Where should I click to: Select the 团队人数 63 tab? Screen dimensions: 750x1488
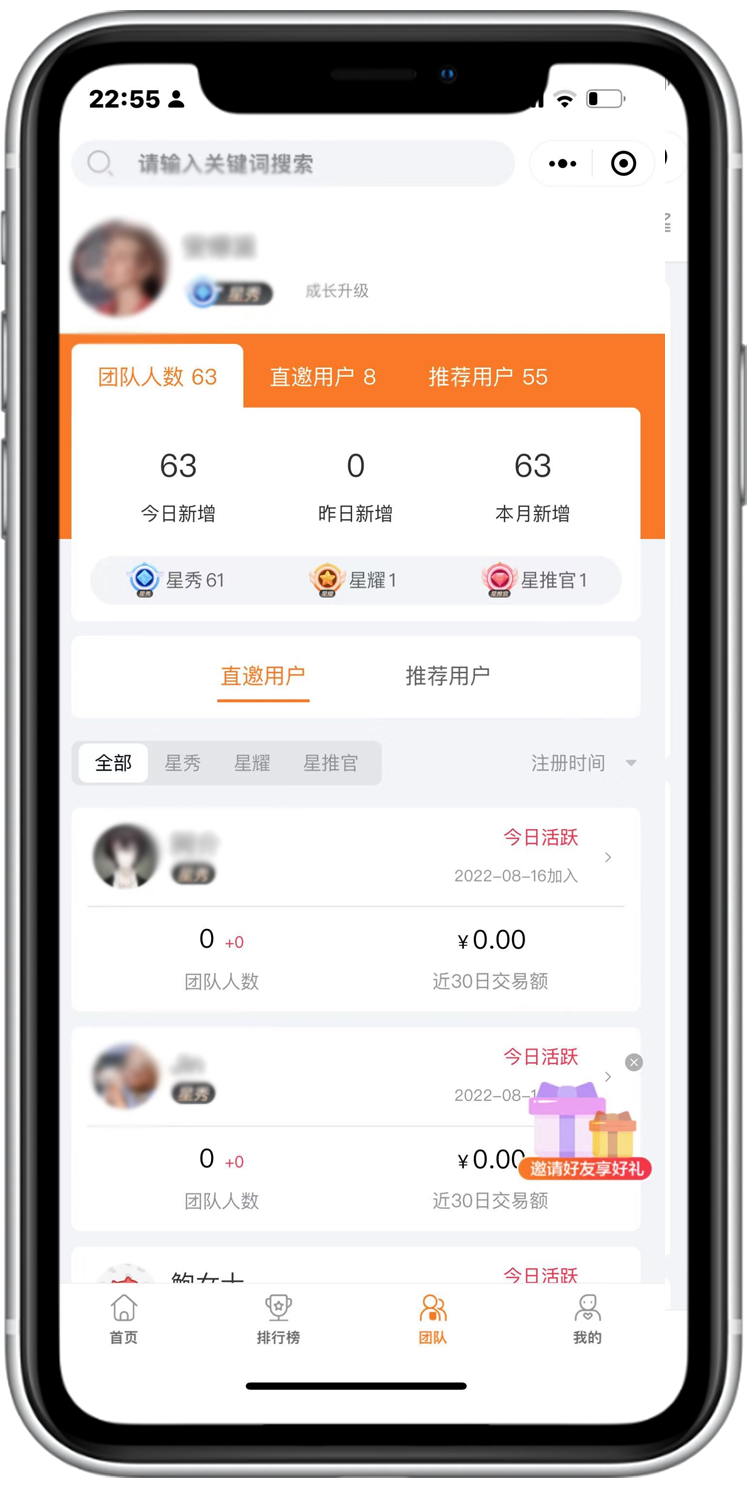(157, 377)
